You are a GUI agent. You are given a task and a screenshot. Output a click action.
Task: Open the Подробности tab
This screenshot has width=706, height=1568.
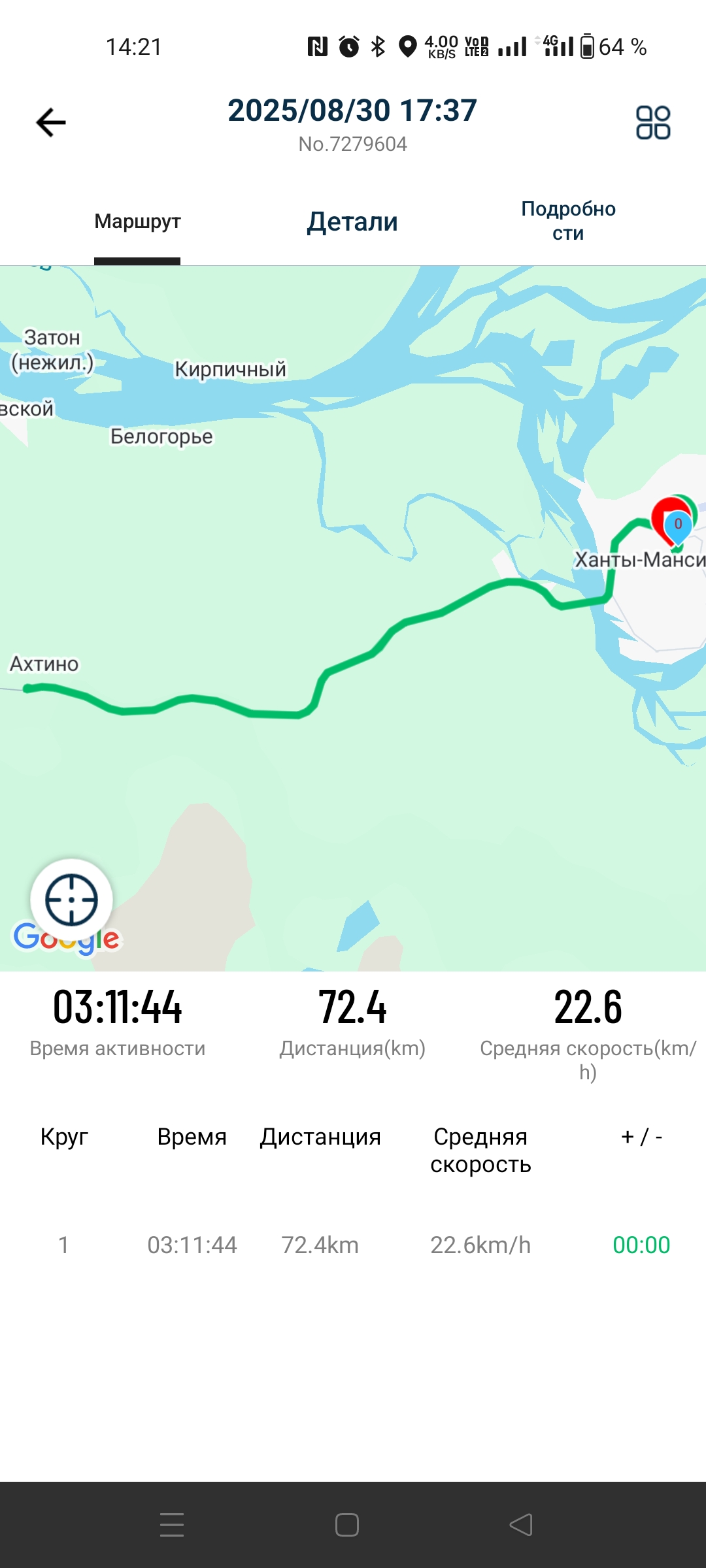(x=568, y=221)
